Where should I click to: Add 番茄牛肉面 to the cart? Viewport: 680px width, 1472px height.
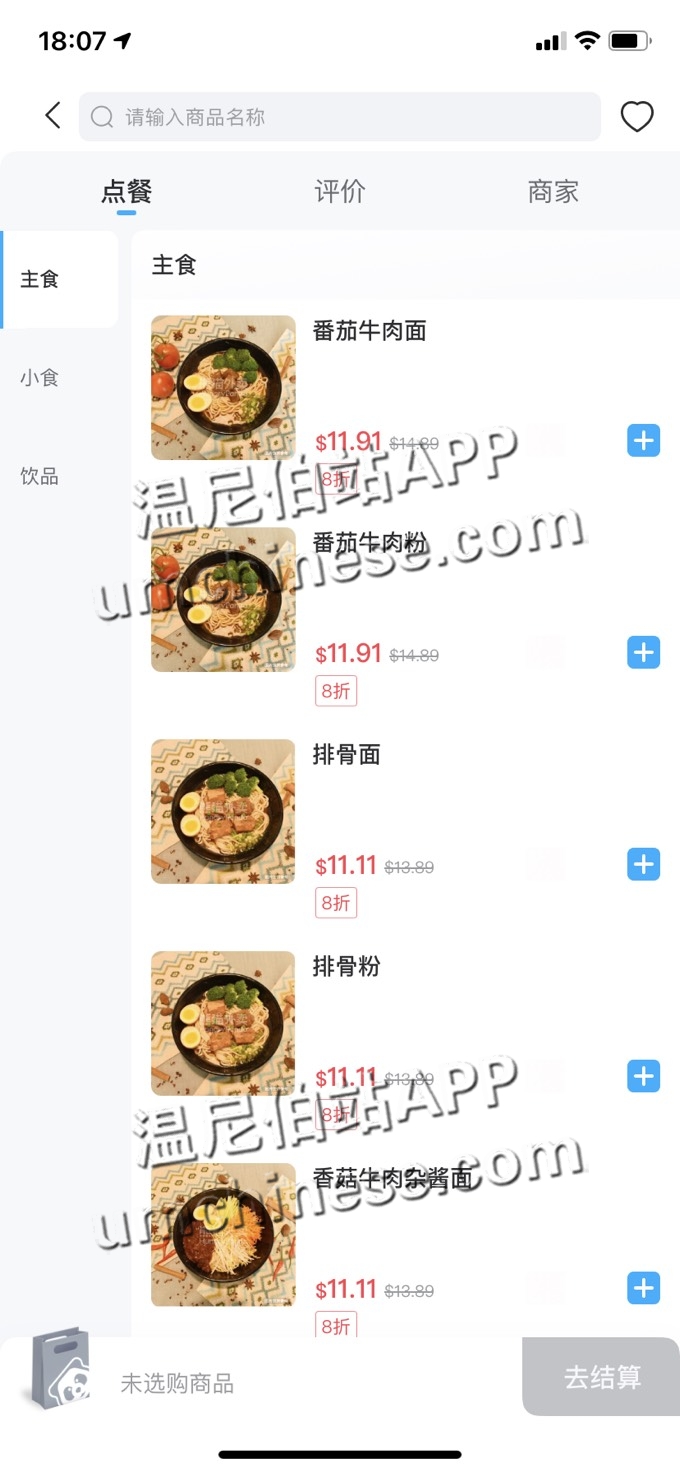point(643,440)
